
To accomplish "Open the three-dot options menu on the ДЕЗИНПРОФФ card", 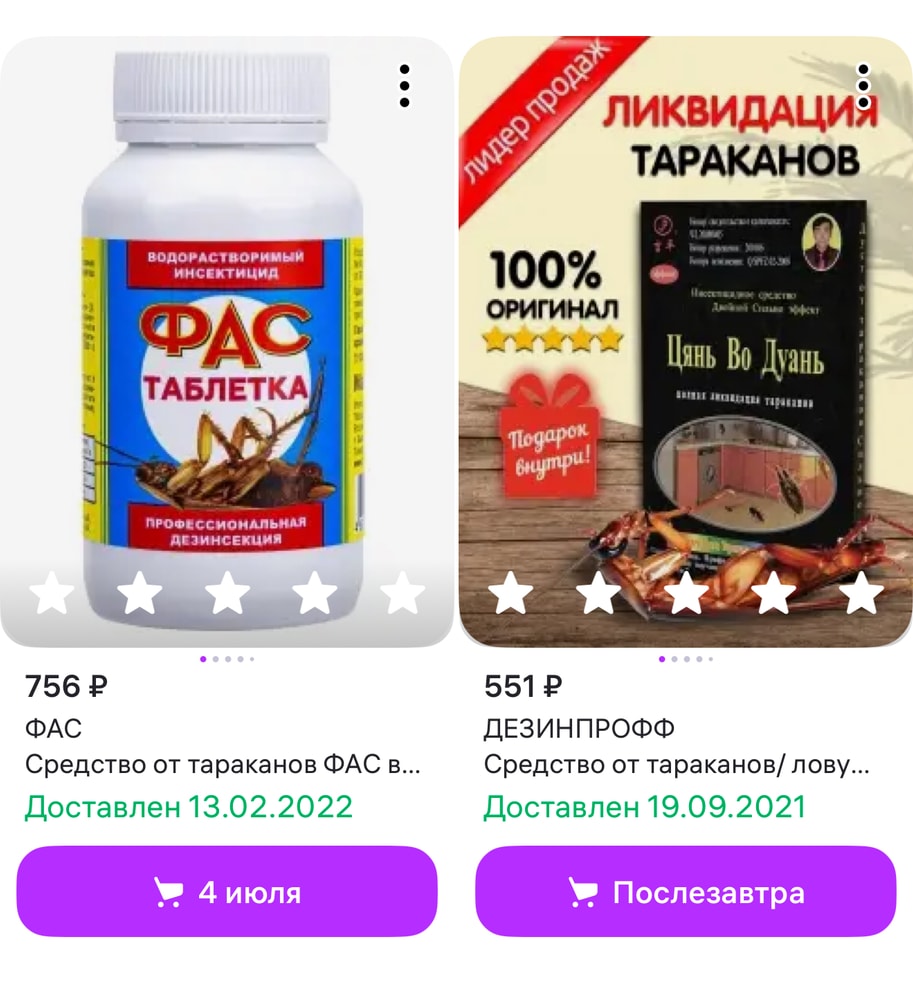I will [863, 86].
